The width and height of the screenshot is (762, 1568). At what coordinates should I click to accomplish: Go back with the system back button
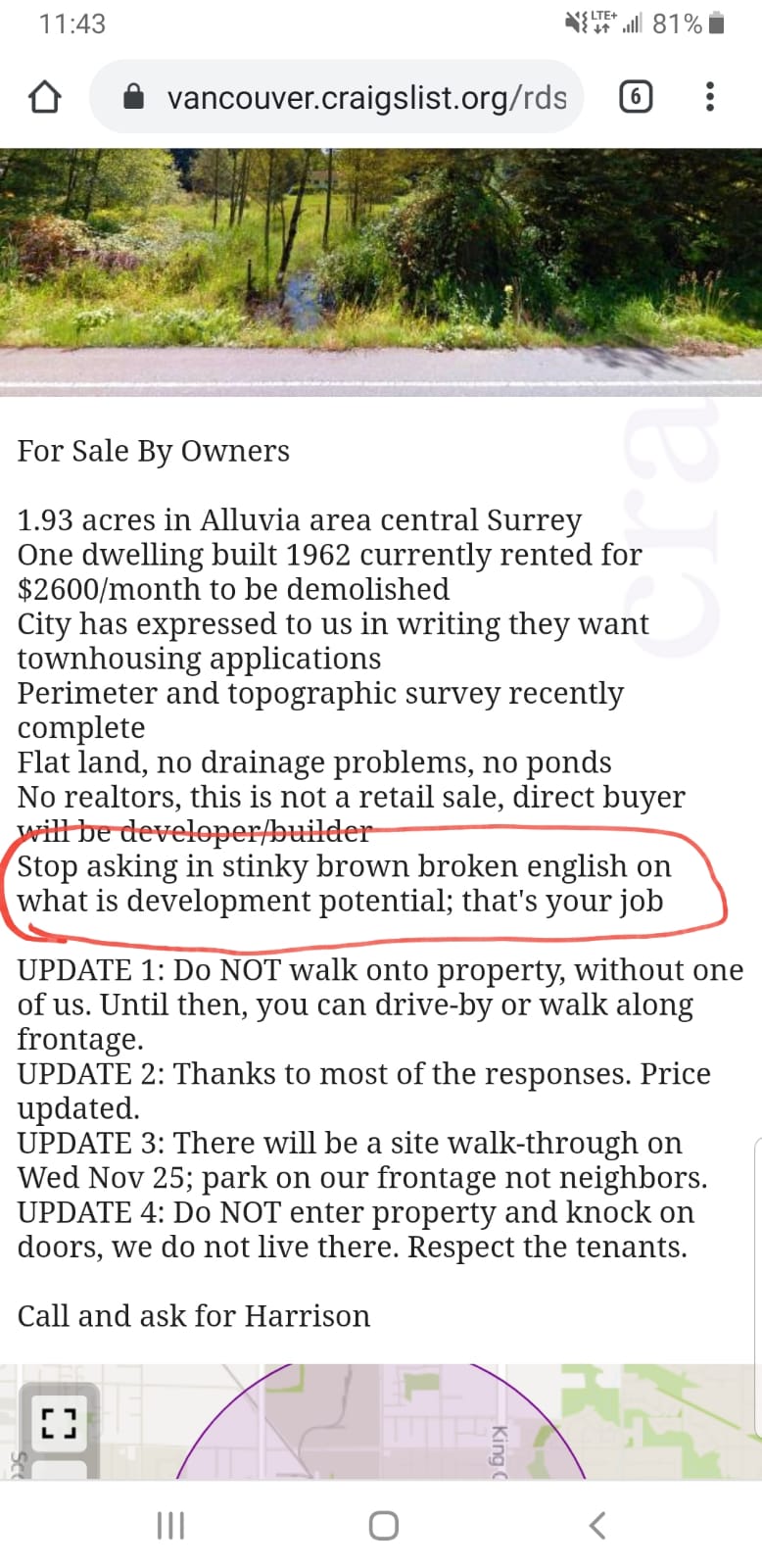(x=597, y=1525)
